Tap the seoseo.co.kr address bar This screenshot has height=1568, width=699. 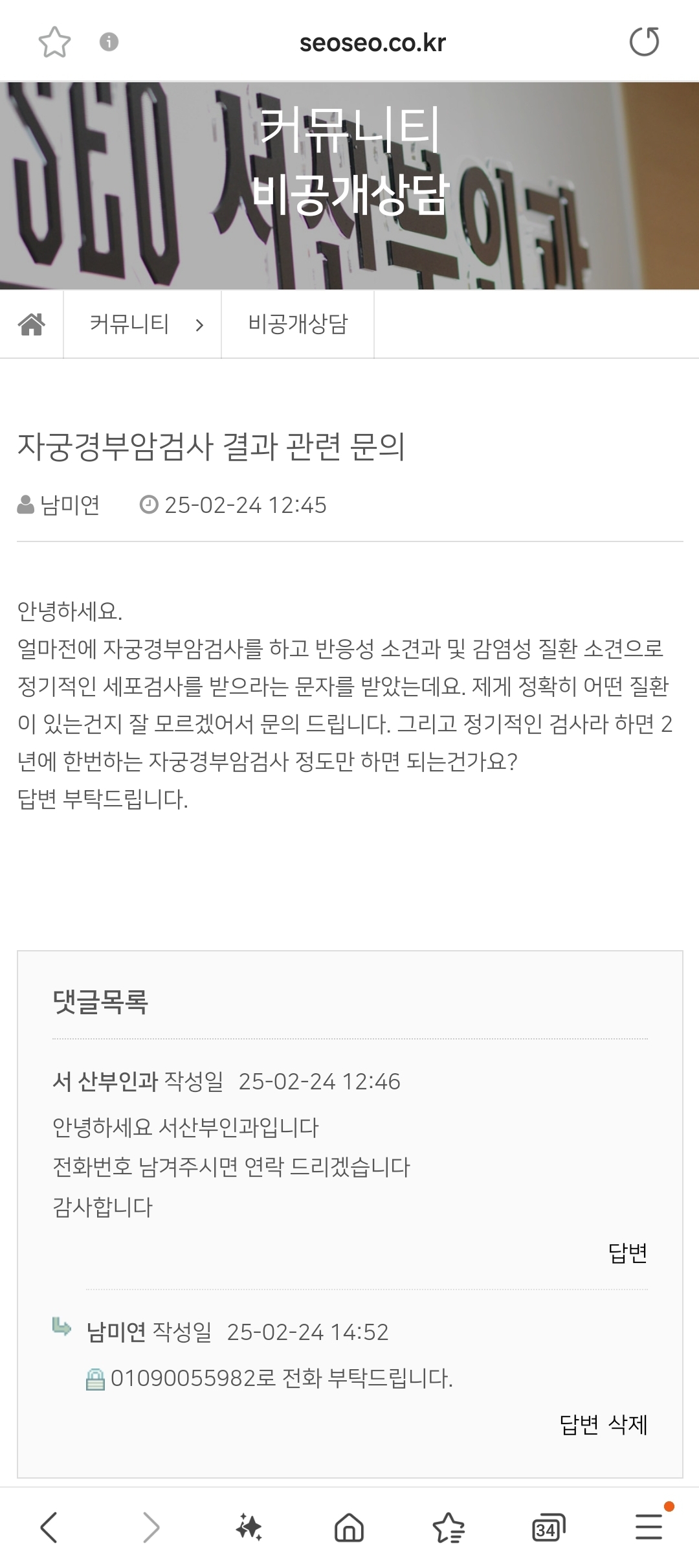[x=373, y=43]
